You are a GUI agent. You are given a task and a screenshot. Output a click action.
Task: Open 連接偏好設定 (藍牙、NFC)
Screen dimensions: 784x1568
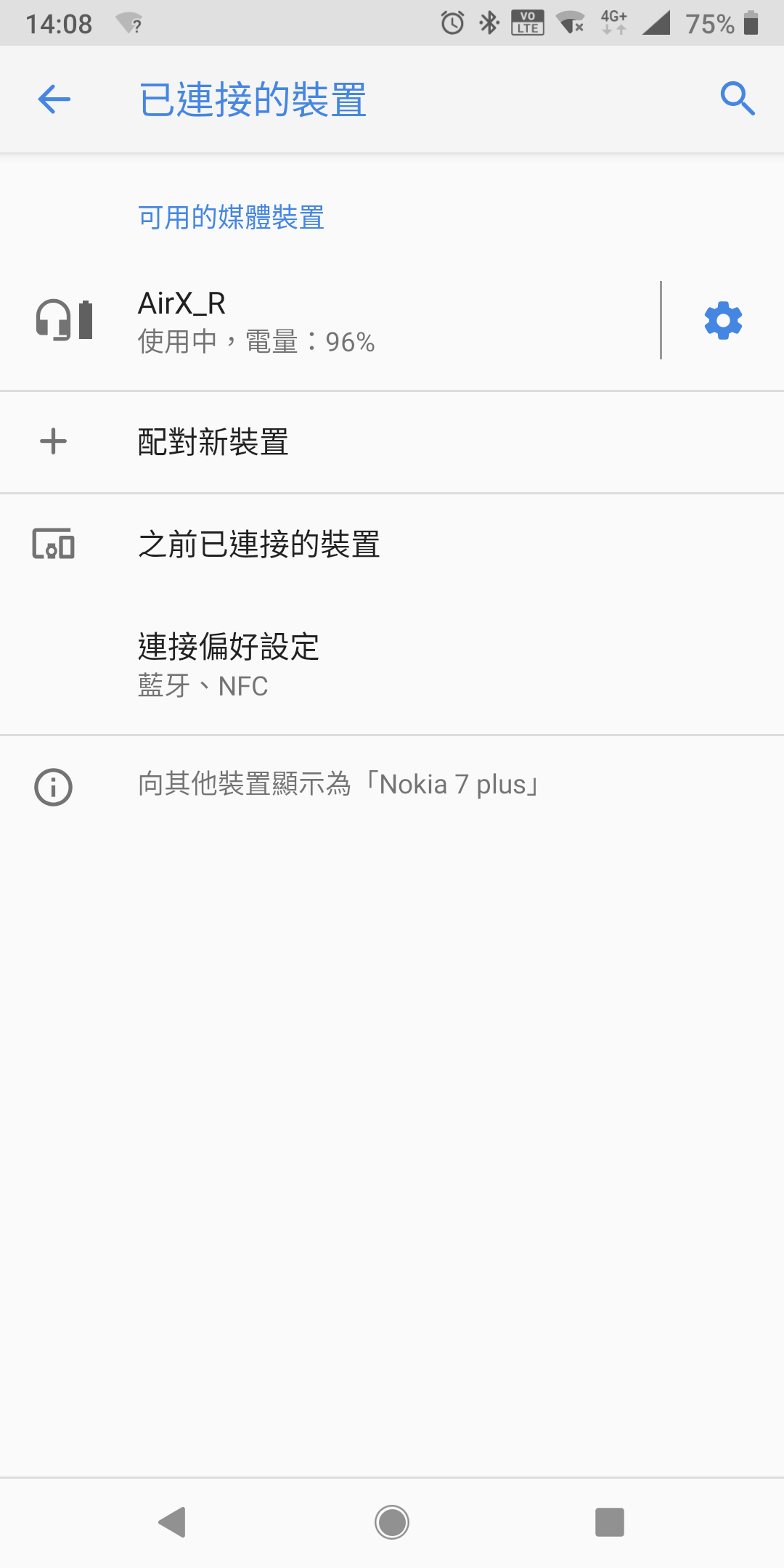[x=392, y=665]
